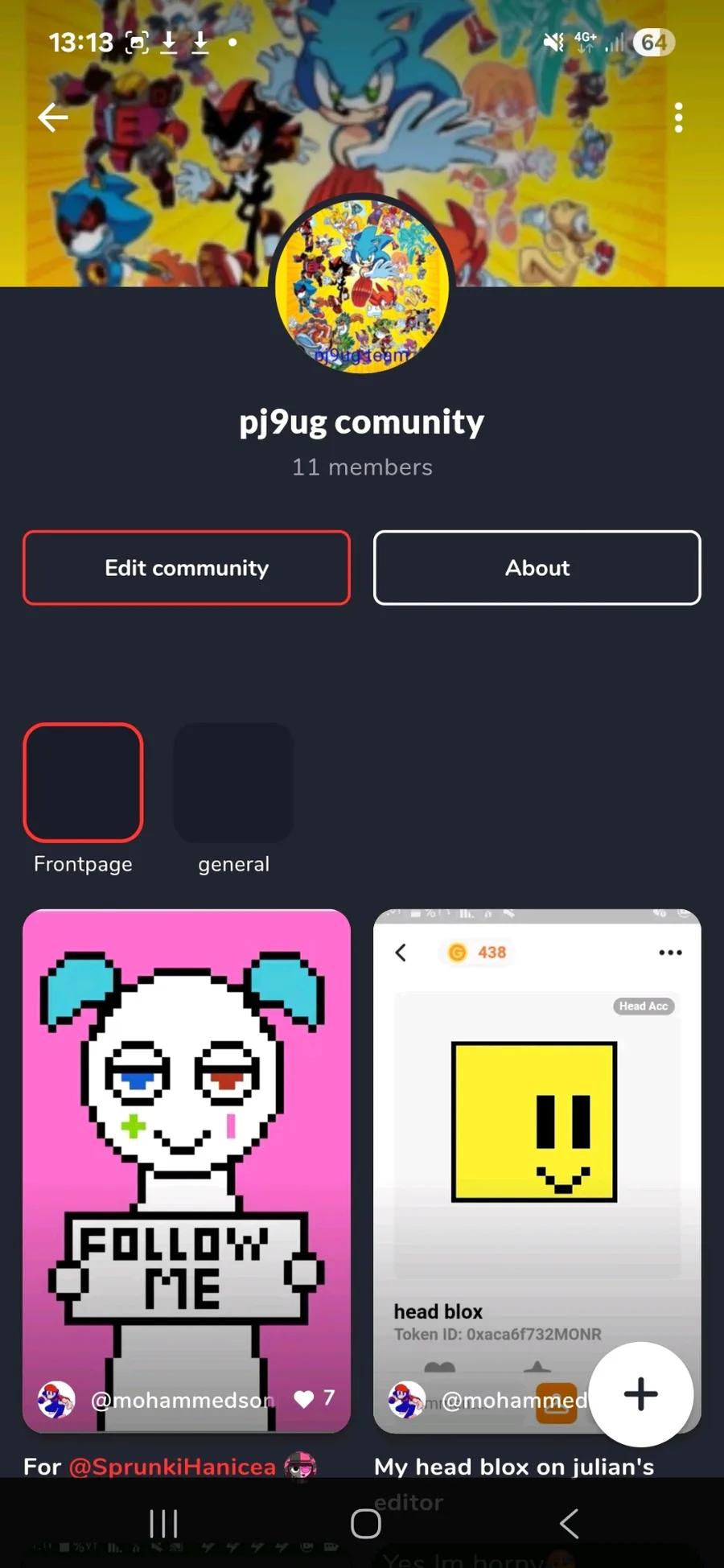Image resolution: width=724 pixels, height=1568 pixels.
Task: Go back using the top-left arrow
Action: click(53, 117)
